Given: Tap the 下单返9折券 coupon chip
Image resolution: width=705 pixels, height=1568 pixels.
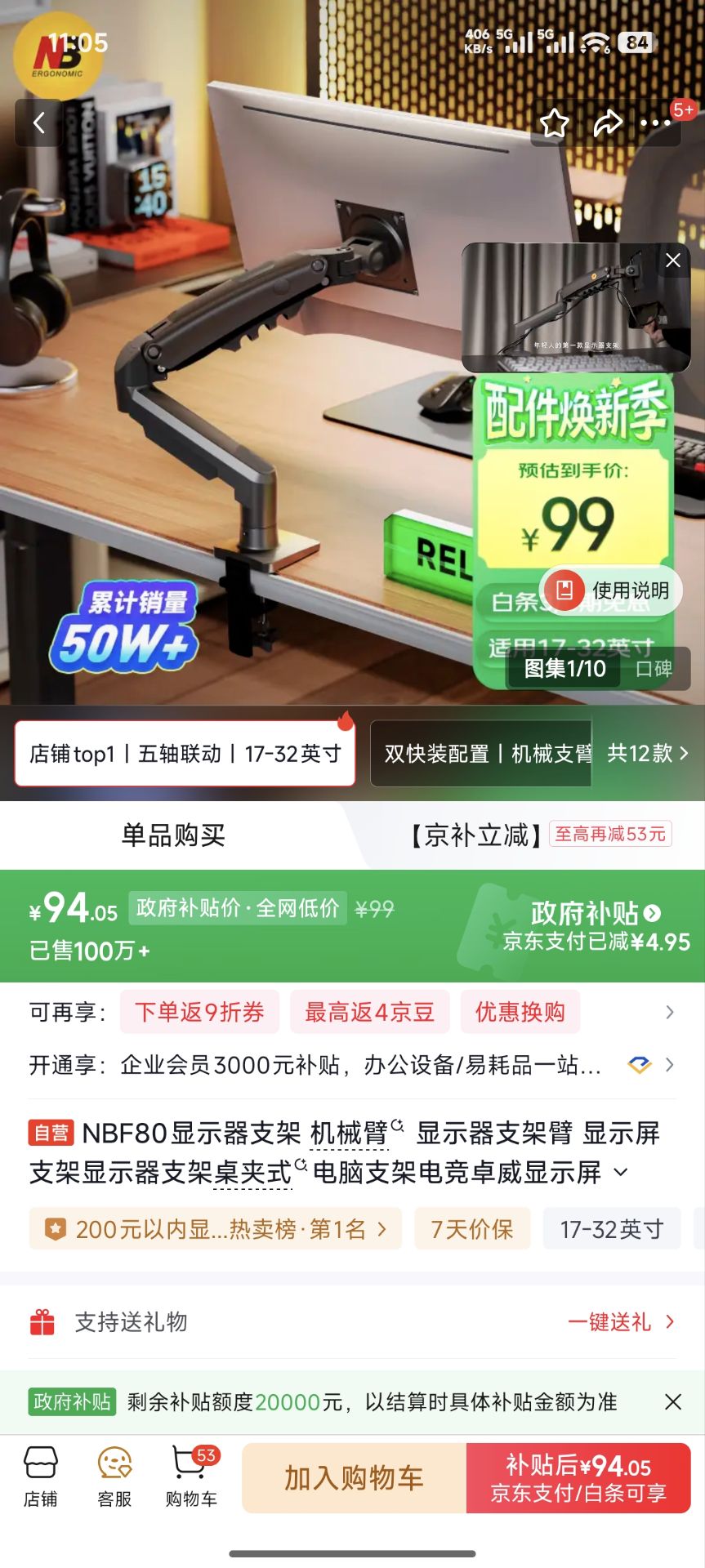Looking at the screenshot, I should [199, 1012].
